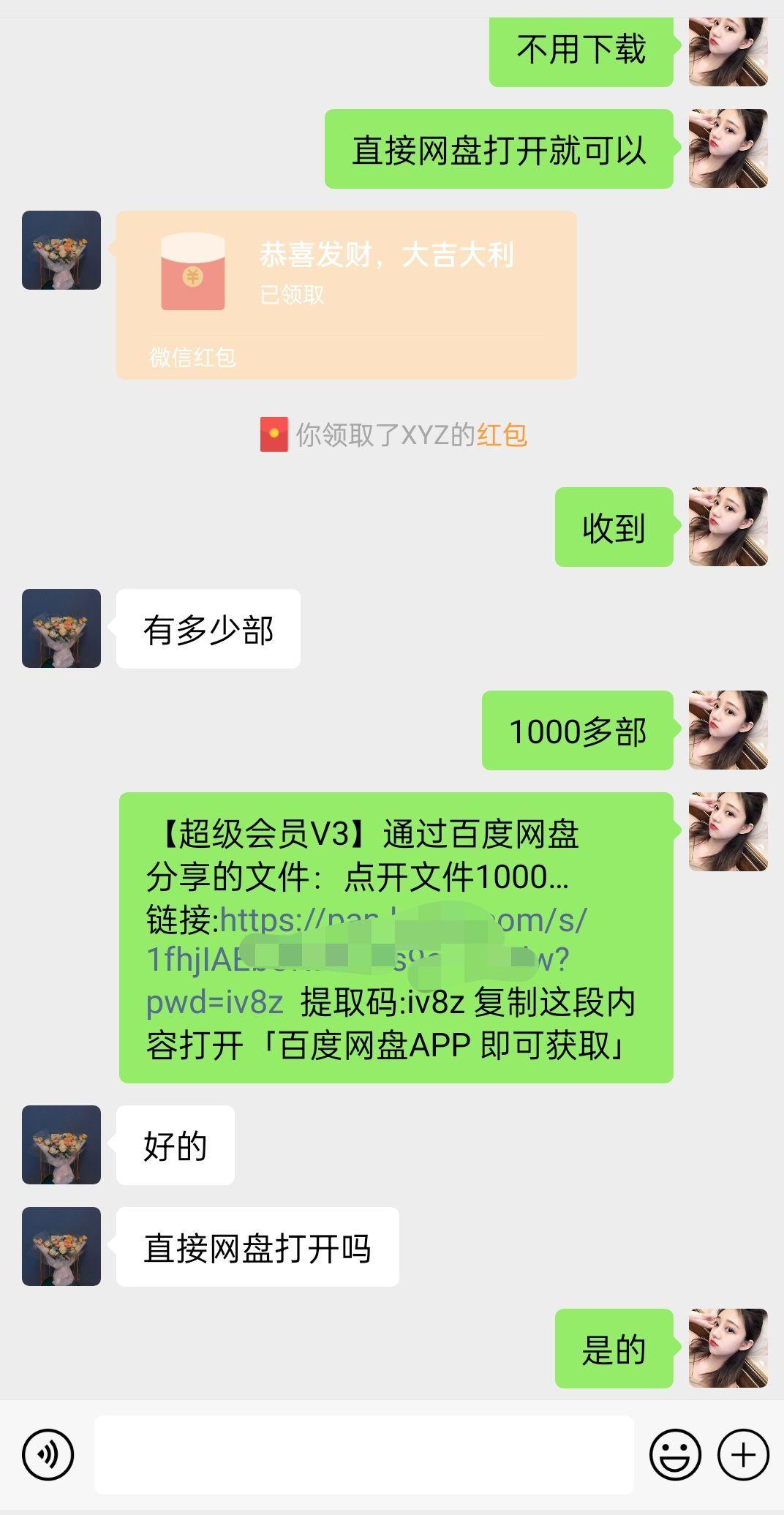Select the 微信红包 label on the packet
The width and height of the screenshot is (784, 1515).
[194, 358]
